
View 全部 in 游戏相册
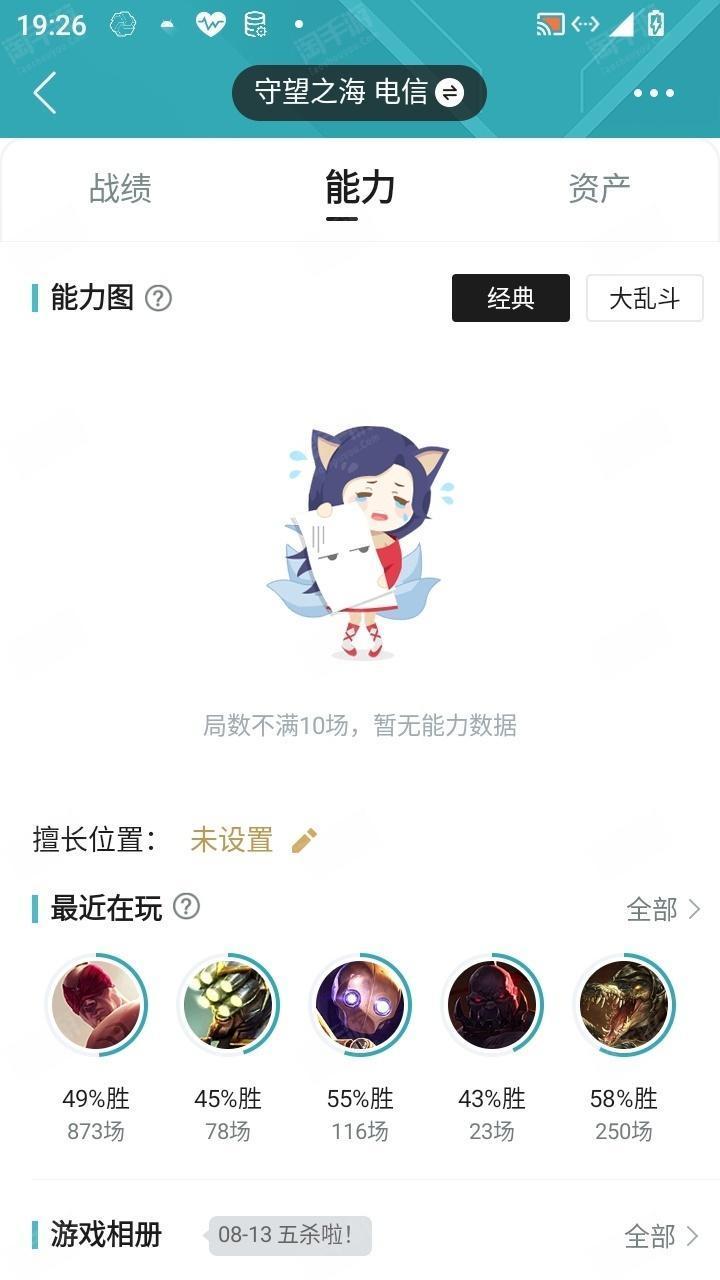click(x=662, y=1237)
